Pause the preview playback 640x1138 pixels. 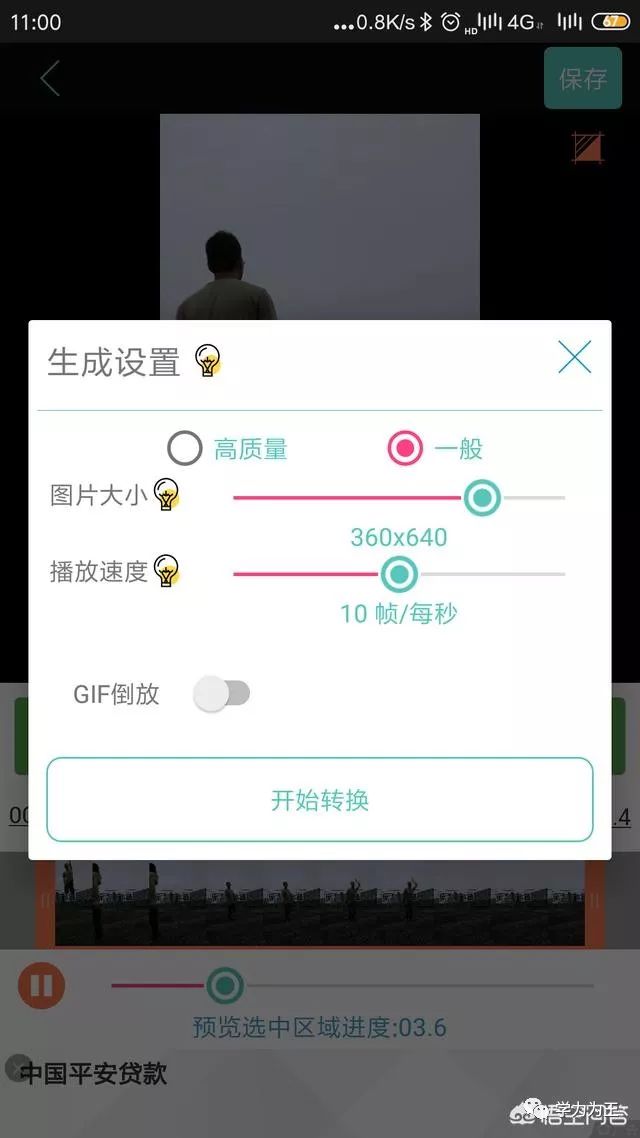point(42,985)
